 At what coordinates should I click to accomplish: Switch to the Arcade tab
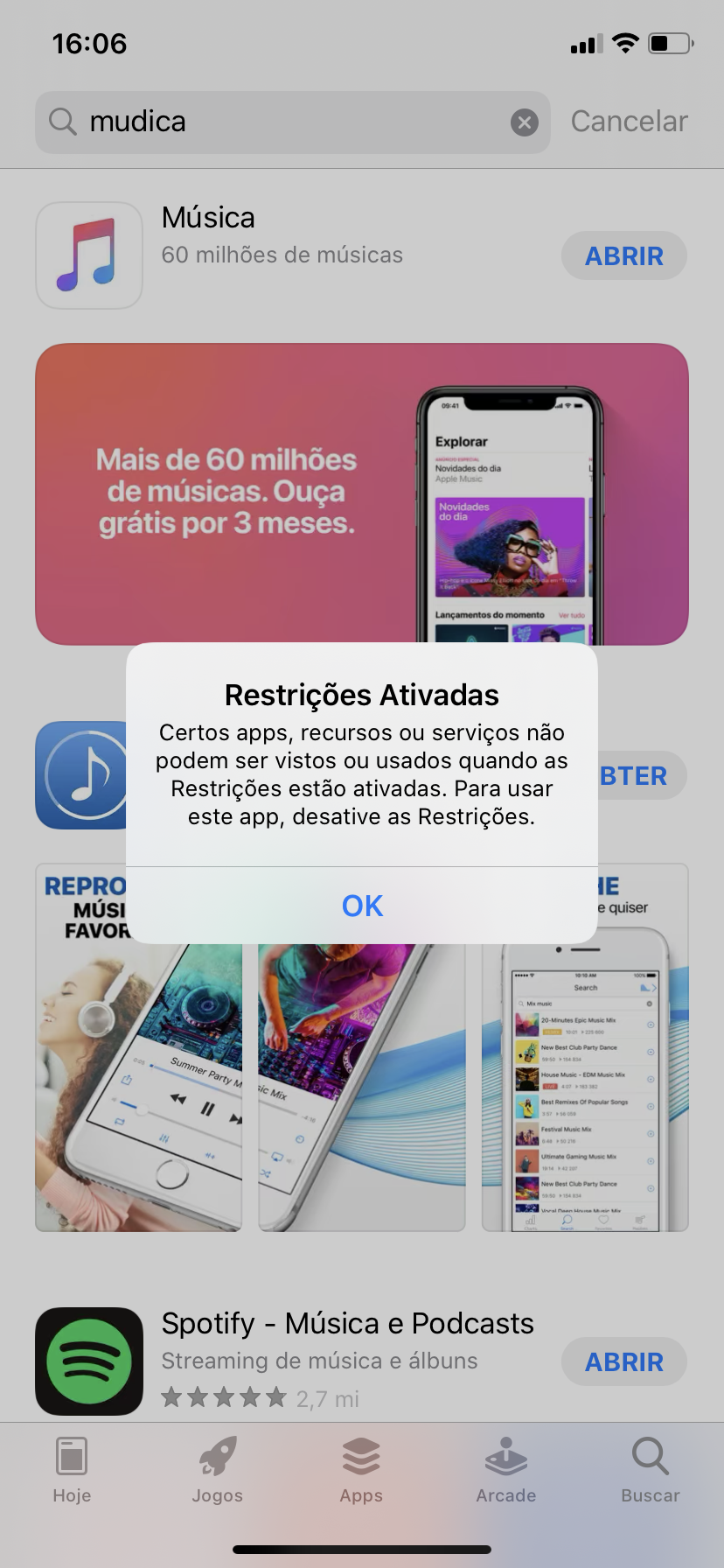(x=505, y=1470)
